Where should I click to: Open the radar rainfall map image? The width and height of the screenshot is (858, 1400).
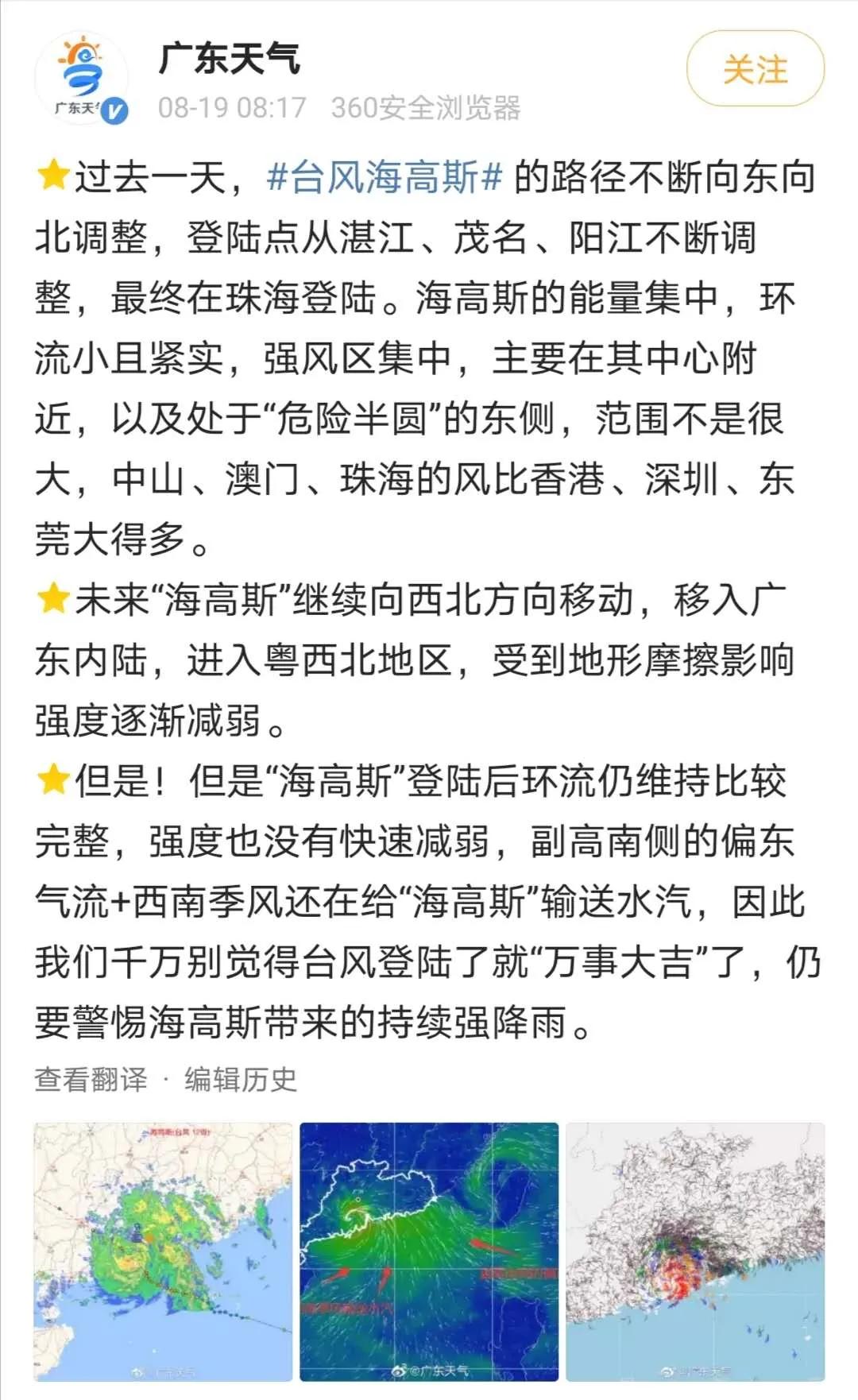click(163, 1251)
